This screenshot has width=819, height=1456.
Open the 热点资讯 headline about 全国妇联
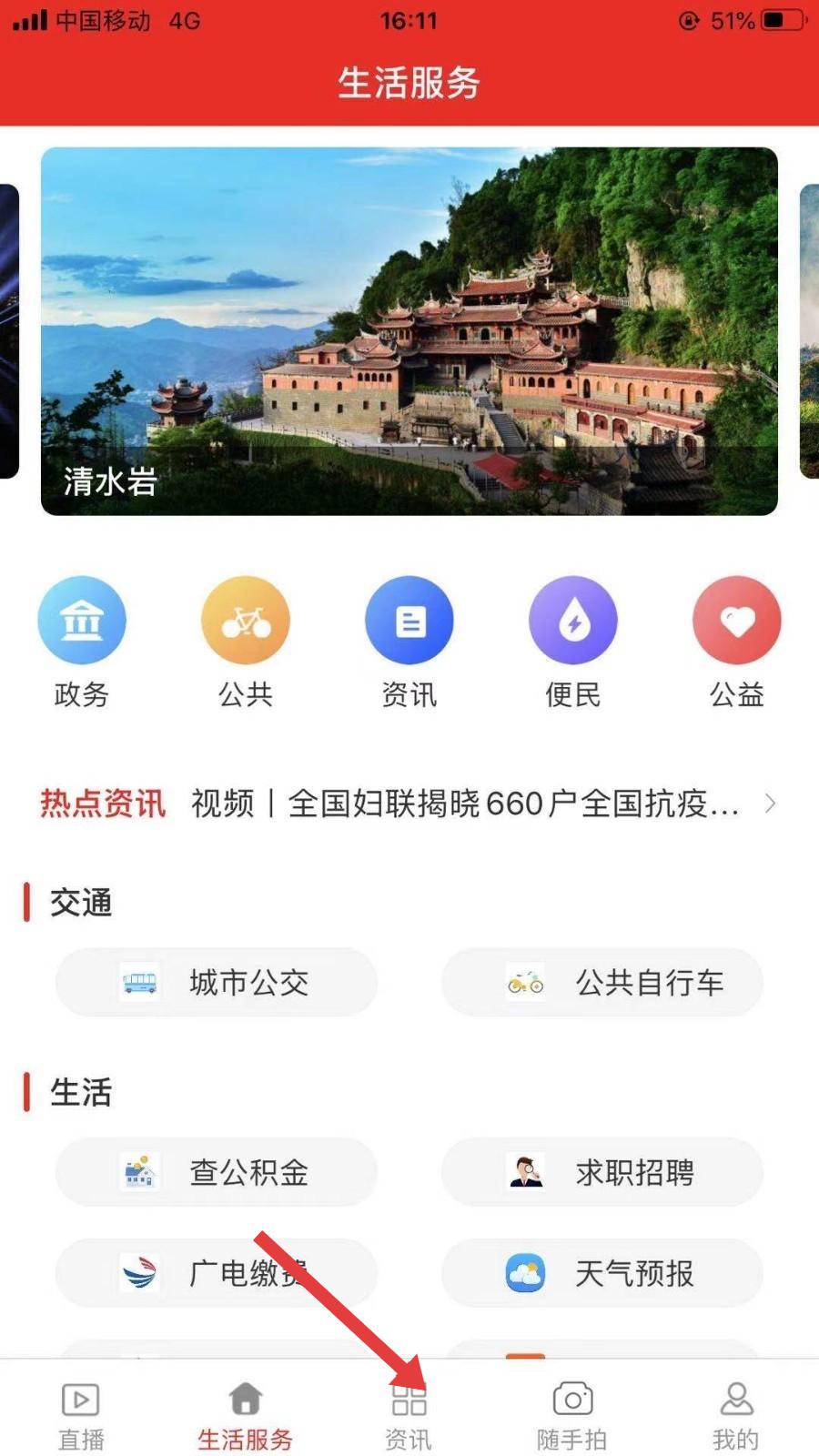click(x=464, y=804)
